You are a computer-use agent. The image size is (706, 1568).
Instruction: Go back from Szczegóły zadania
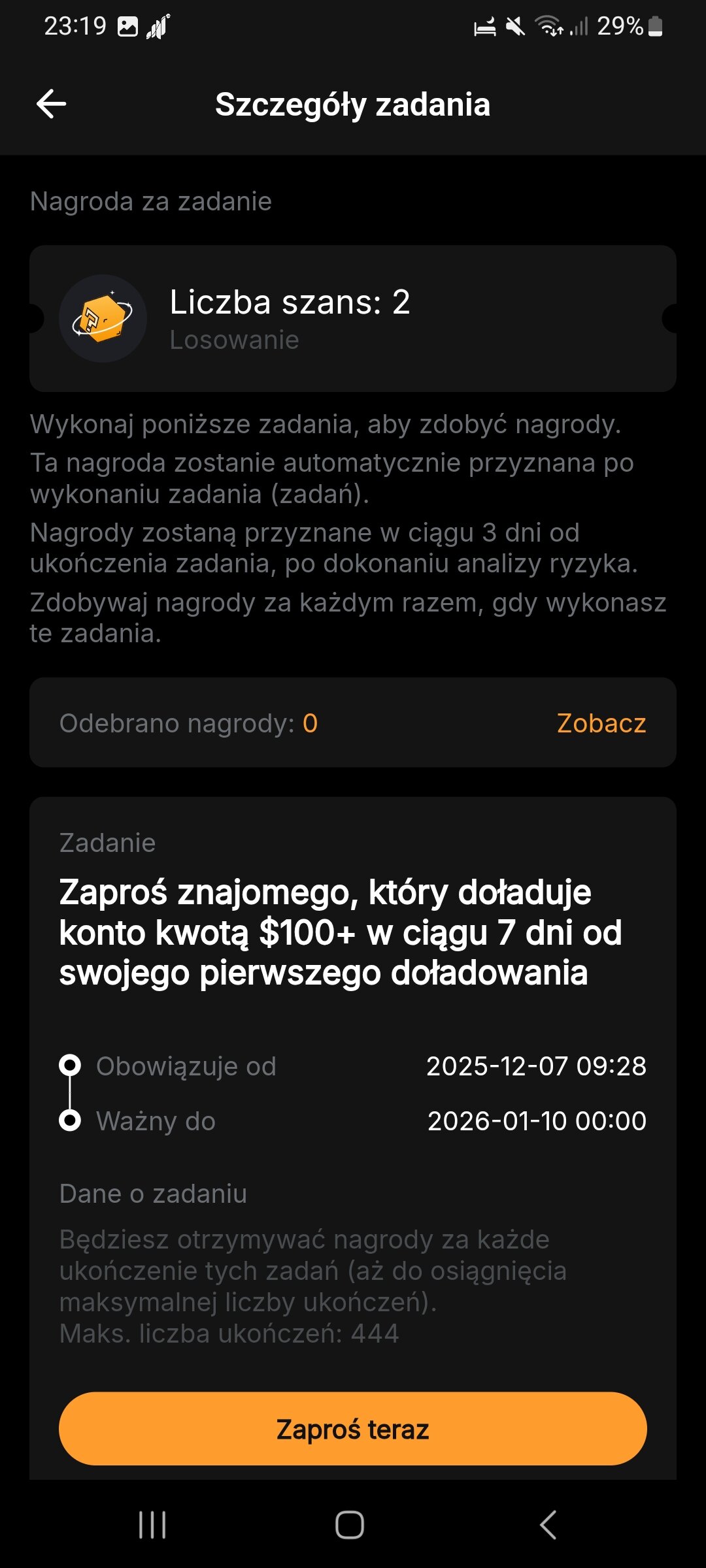click(51, 105)
